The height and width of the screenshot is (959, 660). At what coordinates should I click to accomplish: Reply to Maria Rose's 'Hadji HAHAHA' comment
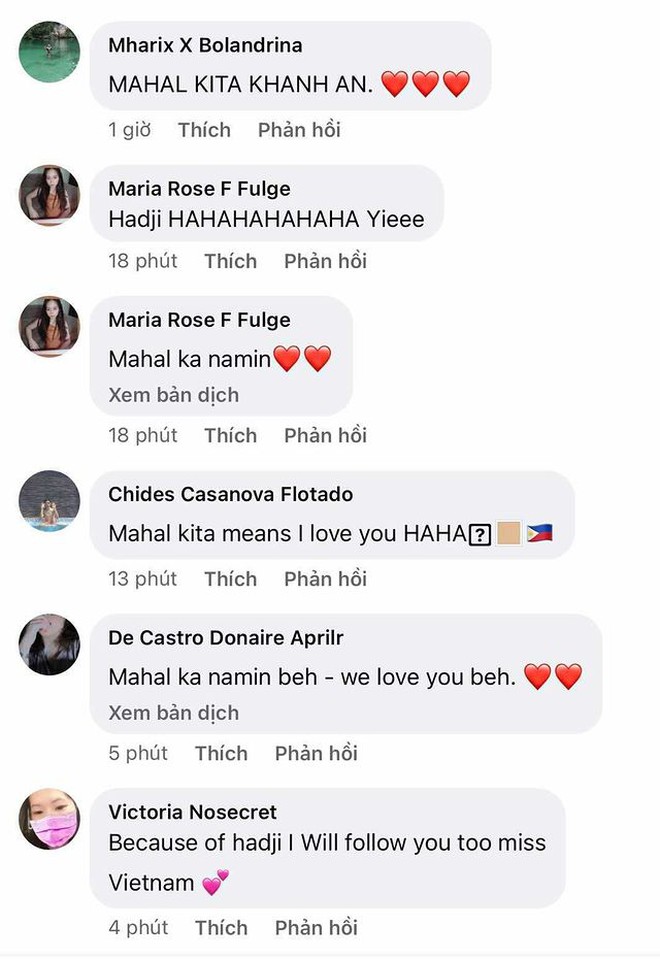[325, 261]
